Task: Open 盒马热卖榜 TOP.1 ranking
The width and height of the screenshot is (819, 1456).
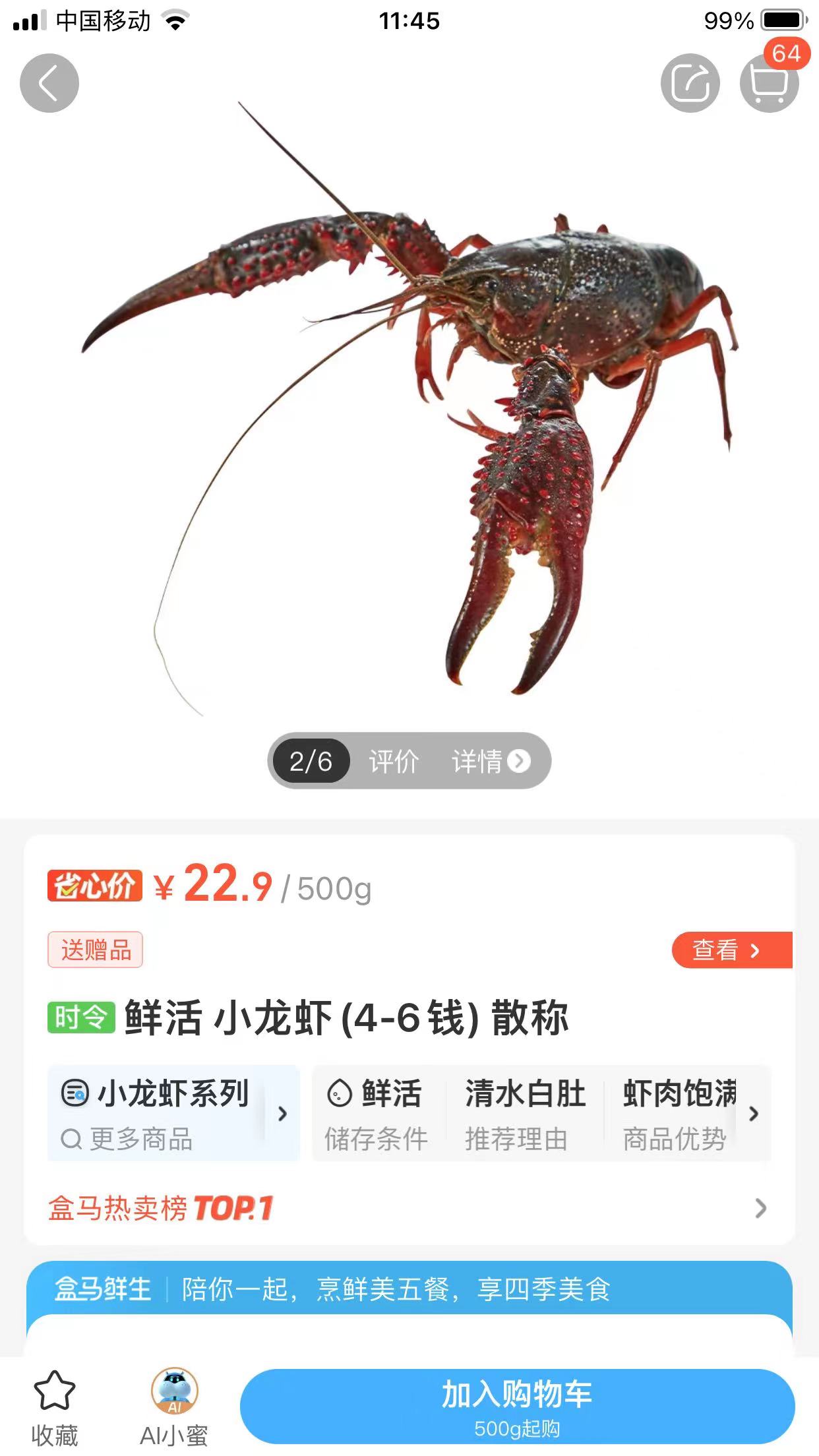Action: tap(409, 1208)
